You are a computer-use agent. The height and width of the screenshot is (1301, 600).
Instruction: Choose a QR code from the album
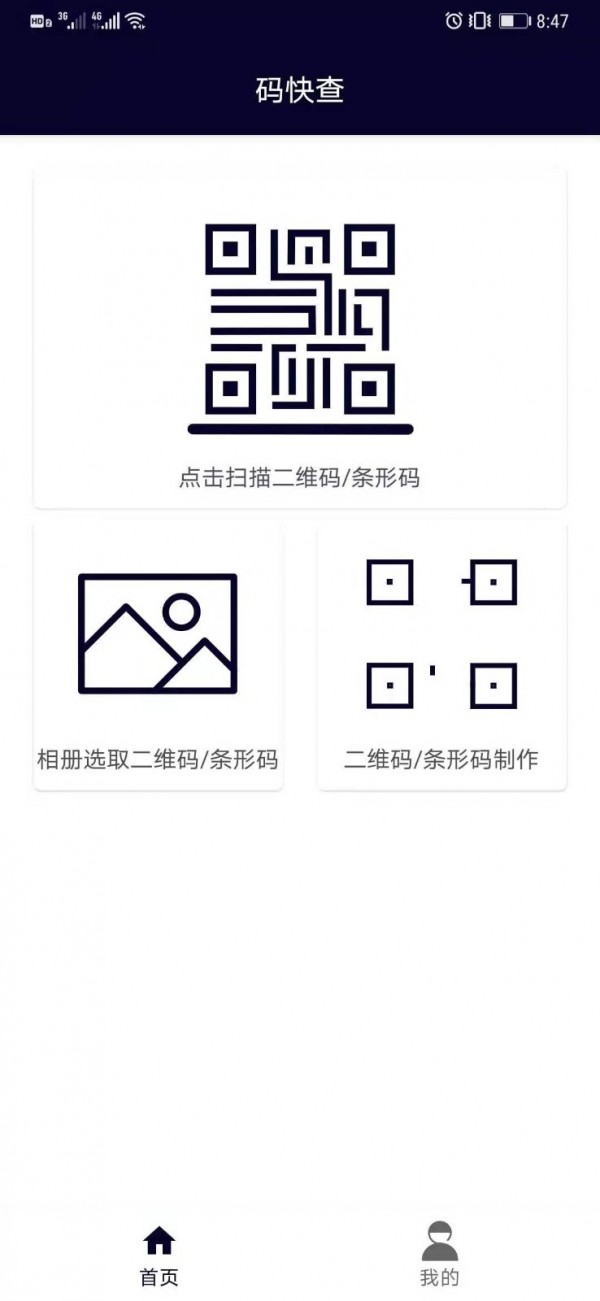tap(158, 655)
